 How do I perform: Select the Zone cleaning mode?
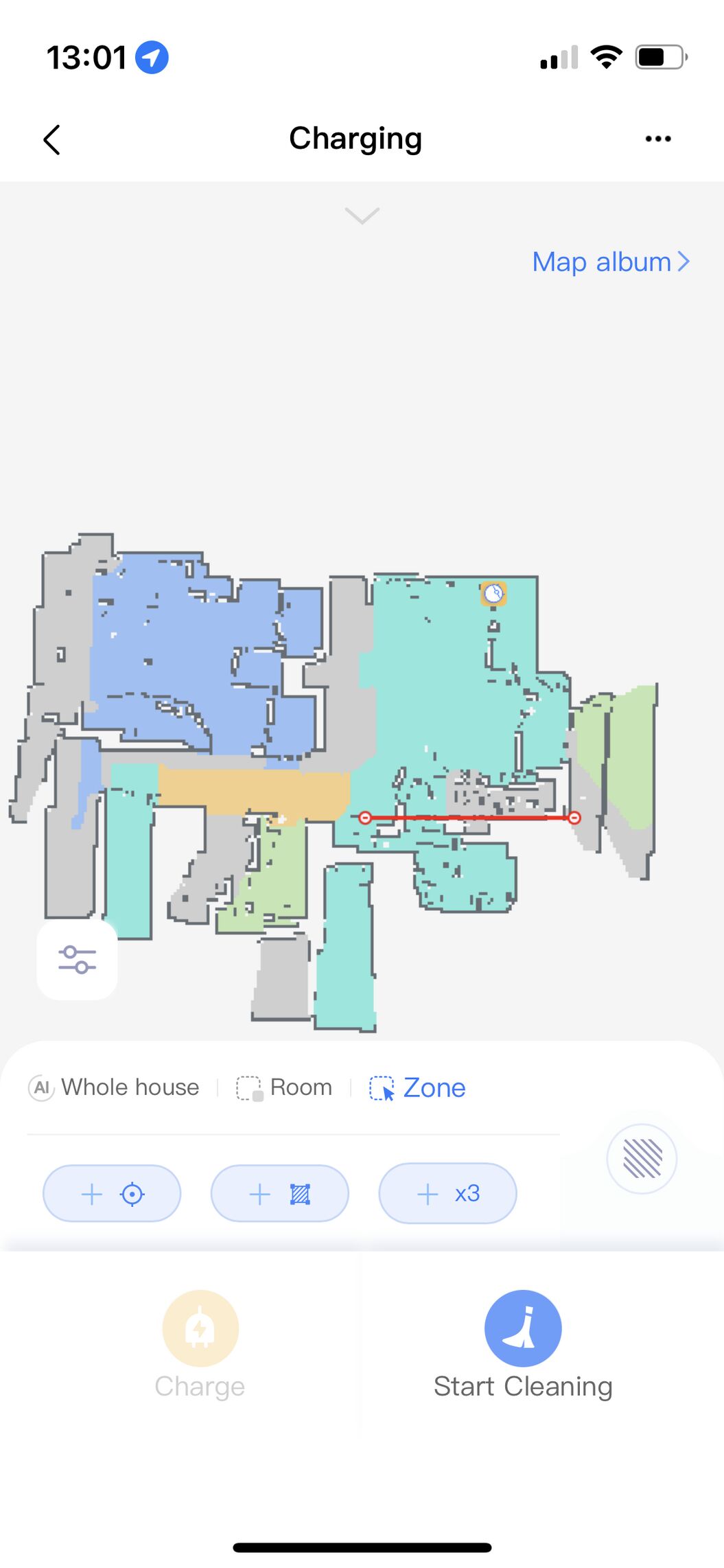click(417, 1087)
